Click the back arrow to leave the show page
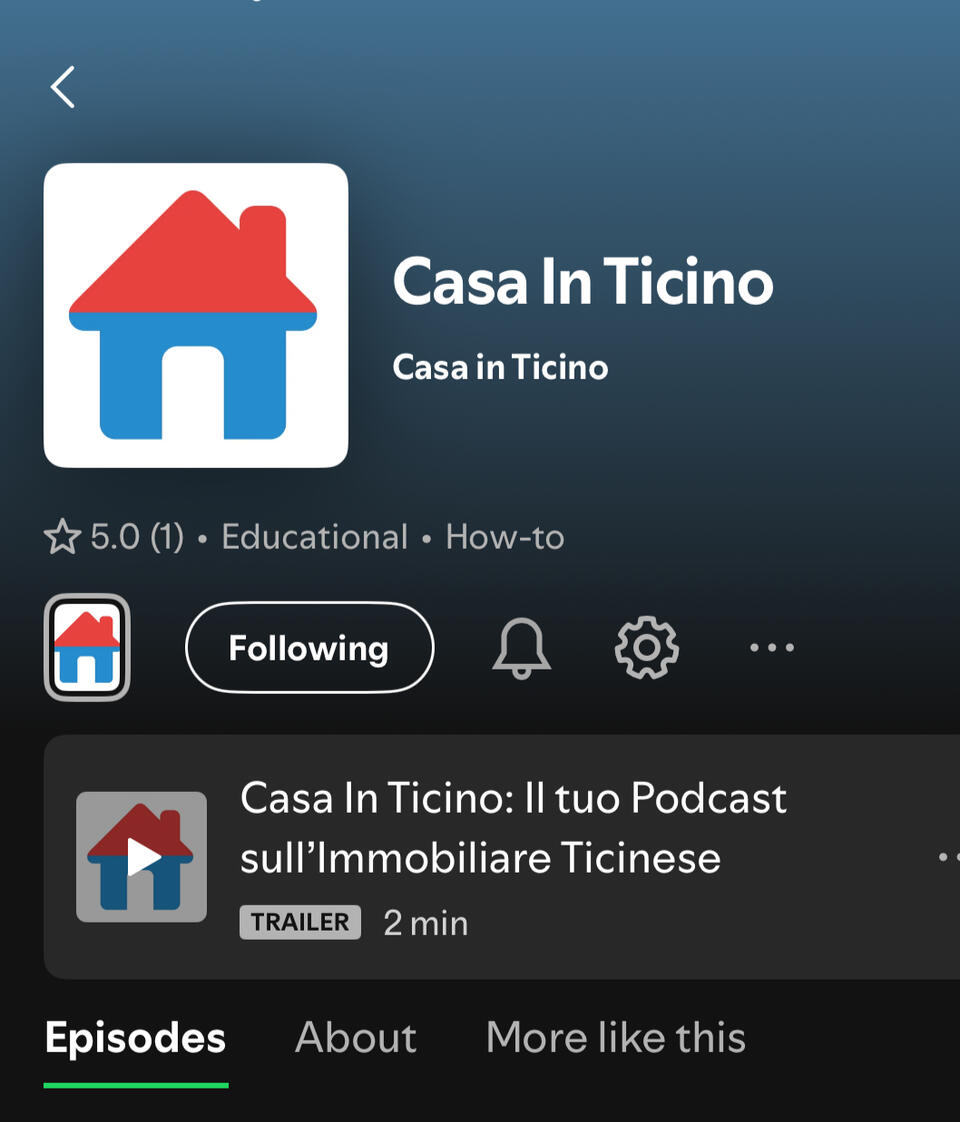 pos(63,87)
